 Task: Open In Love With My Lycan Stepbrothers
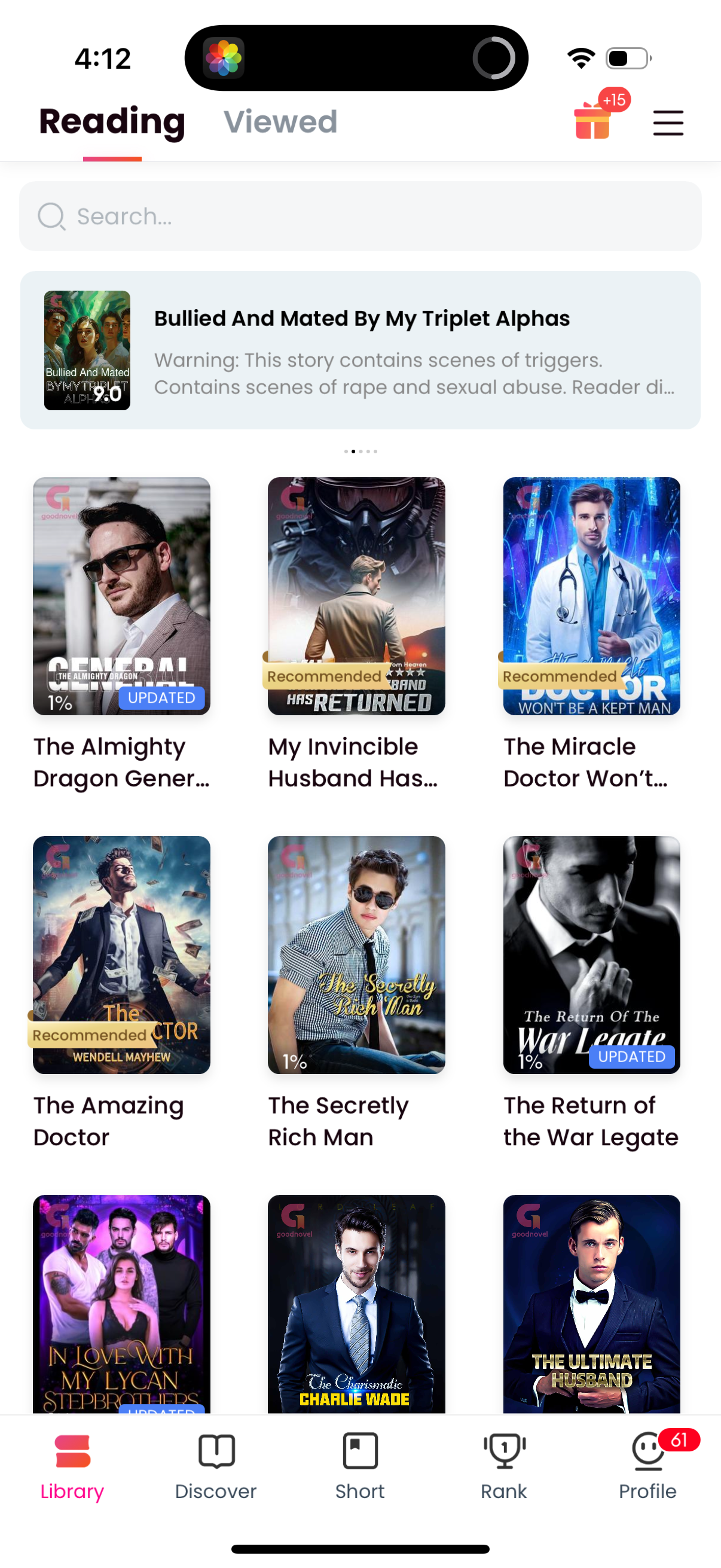click(122, 1302)
